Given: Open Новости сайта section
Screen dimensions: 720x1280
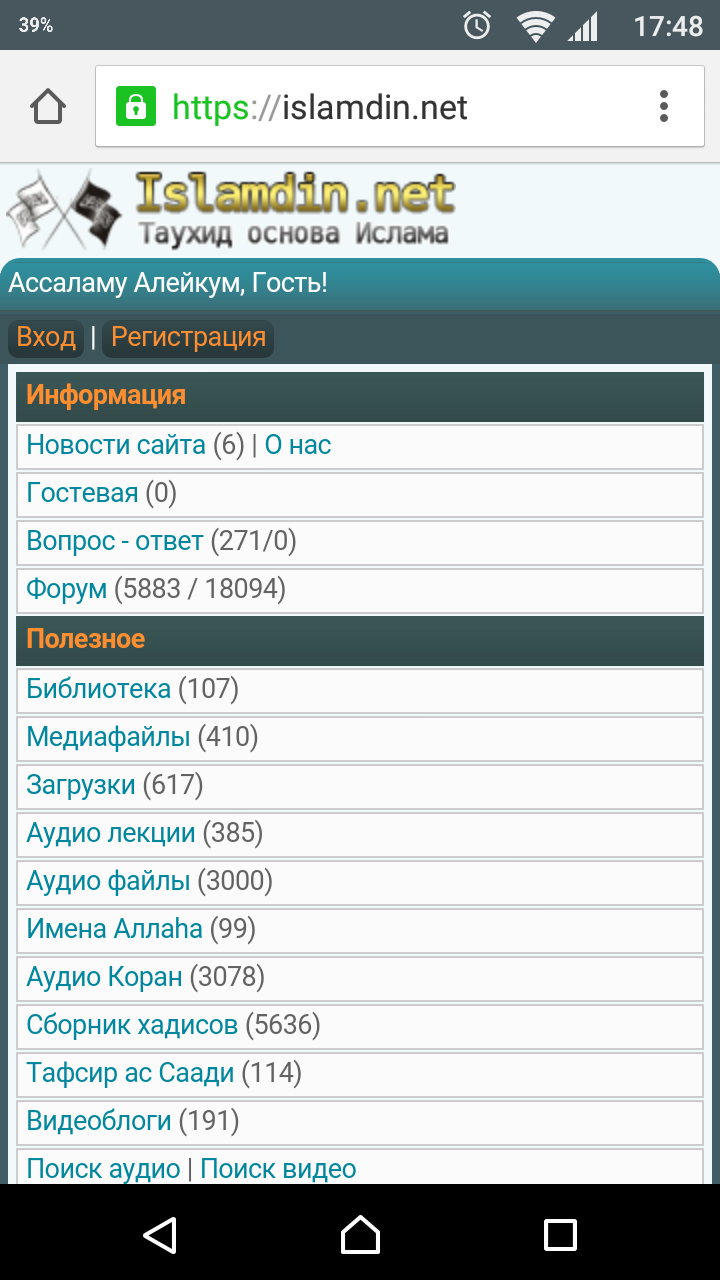Looking at the screenshot, I should click(x=116, y=445).
